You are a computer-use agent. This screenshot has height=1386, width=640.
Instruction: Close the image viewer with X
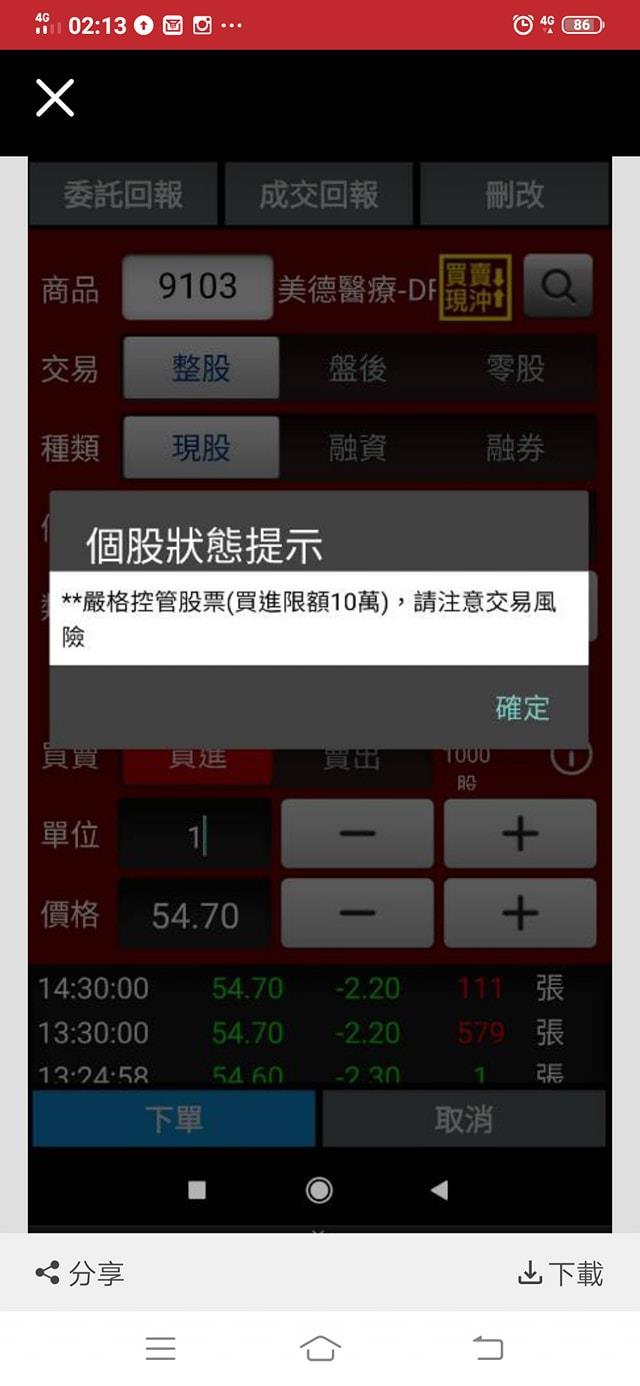tap(55, 99)
